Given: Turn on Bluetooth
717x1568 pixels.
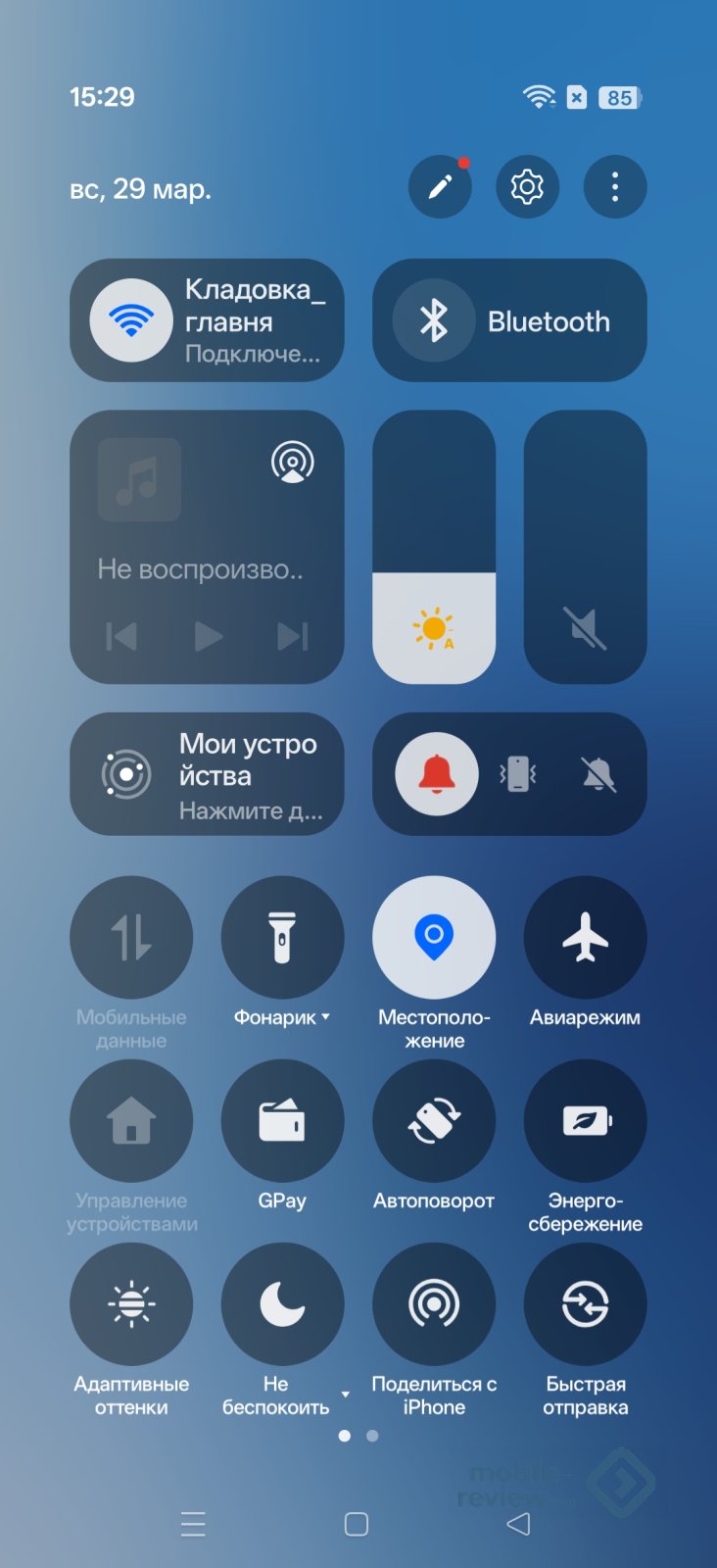Looking at the screenshot, I should point(509,320).
